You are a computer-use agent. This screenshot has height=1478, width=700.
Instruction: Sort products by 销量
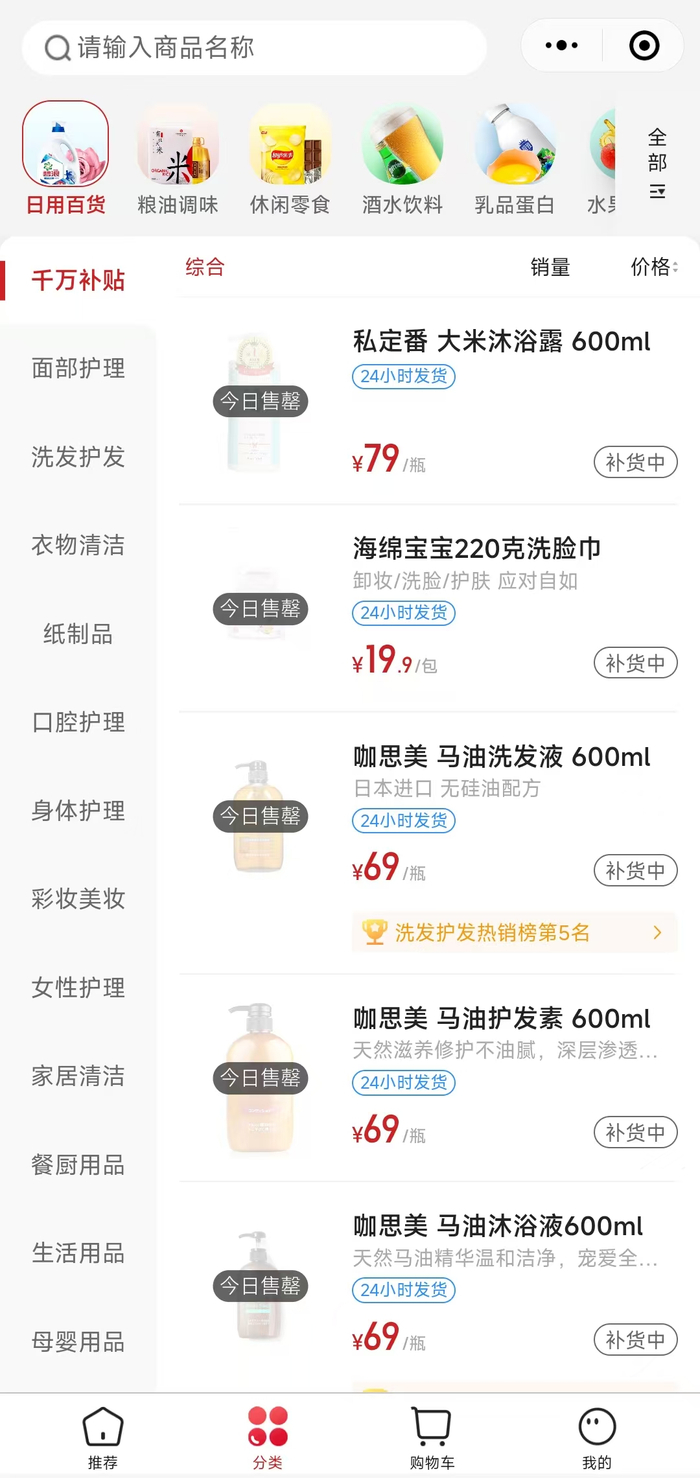click(x=550, y=267)
